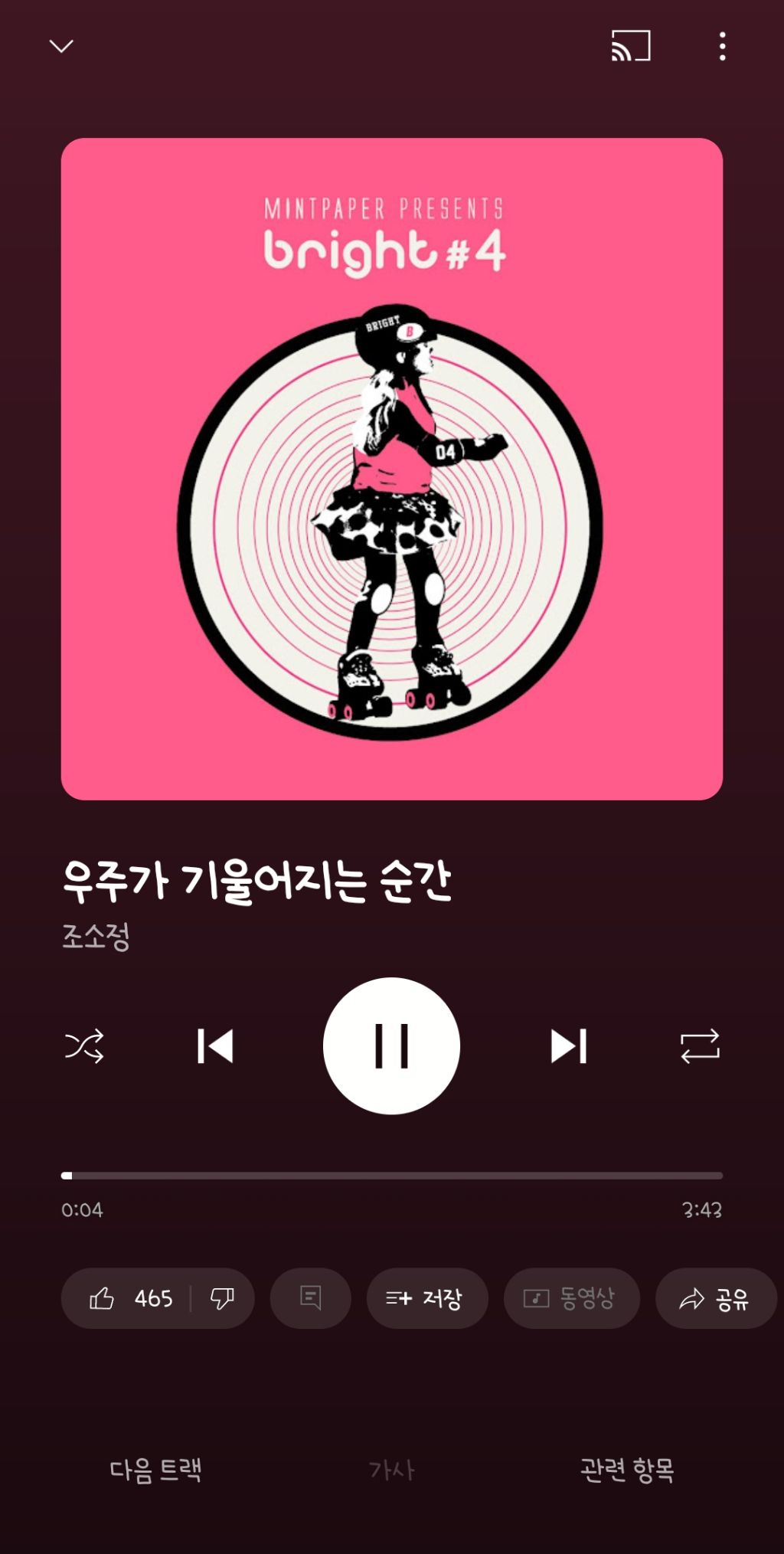The image size is (784, 1554).
Task: Toggle repeat mode
Action: coord(700,1045)
